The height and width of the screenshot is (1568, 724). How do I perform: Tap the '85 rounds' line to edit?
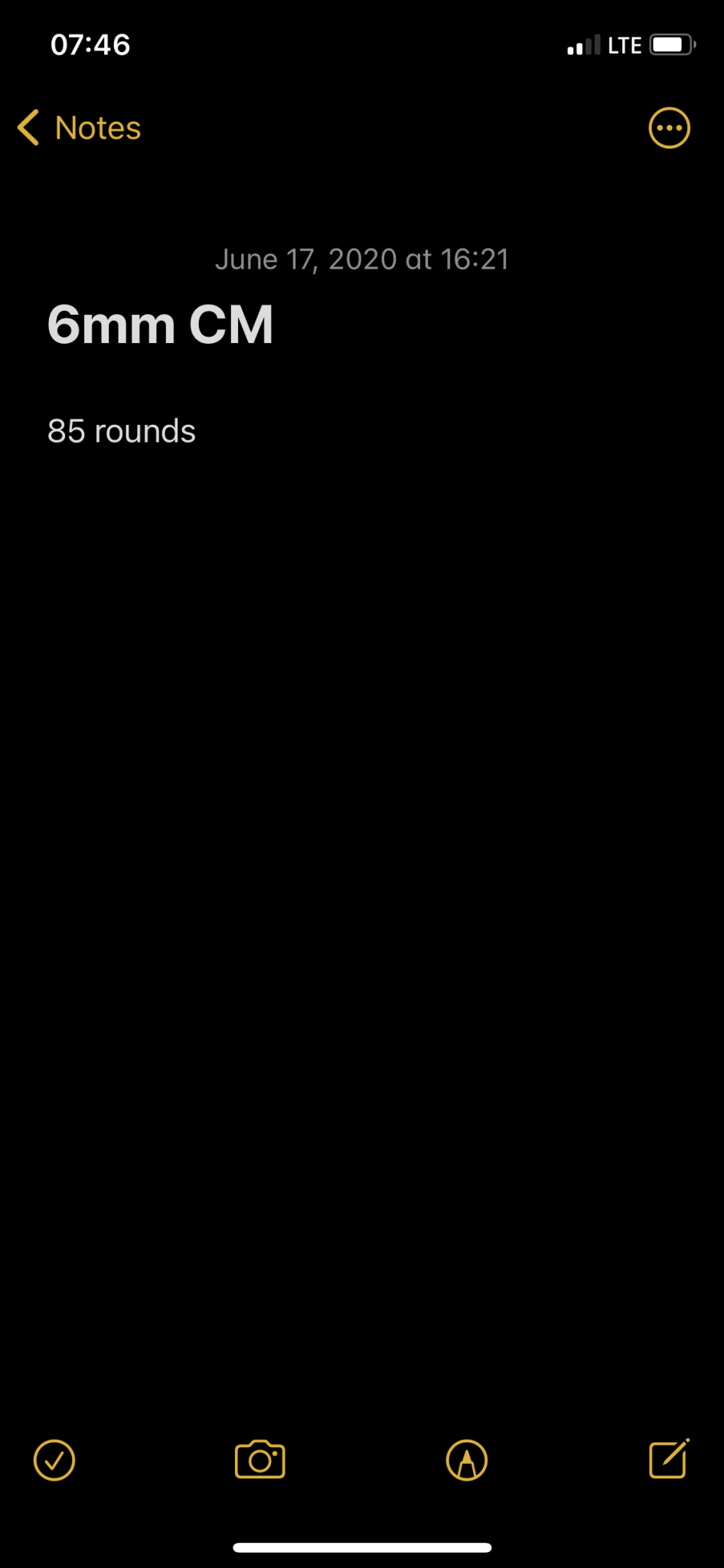[122, 431]
